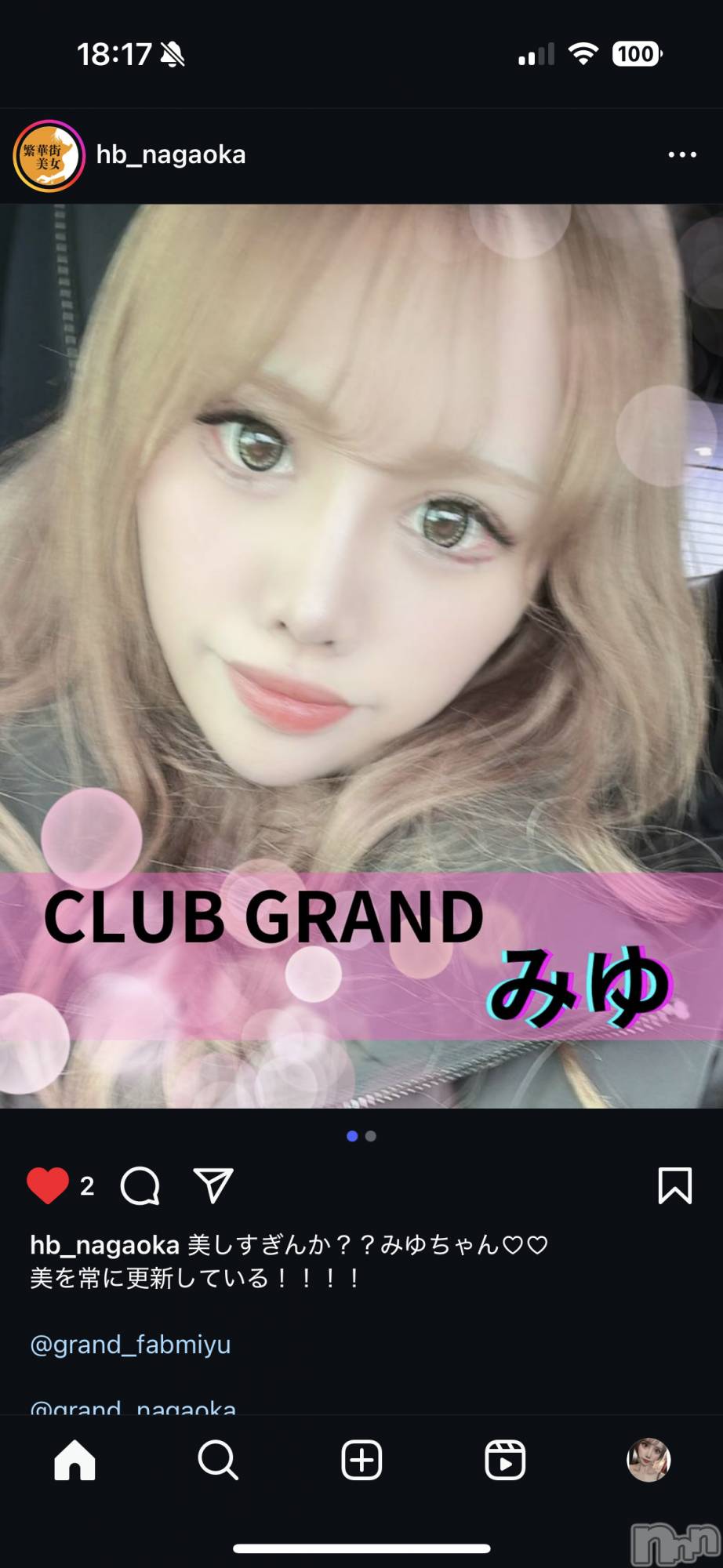Screen dimensions: 723x1568
Task: Open the Search and explore tab
Action: pos(217,1460)
